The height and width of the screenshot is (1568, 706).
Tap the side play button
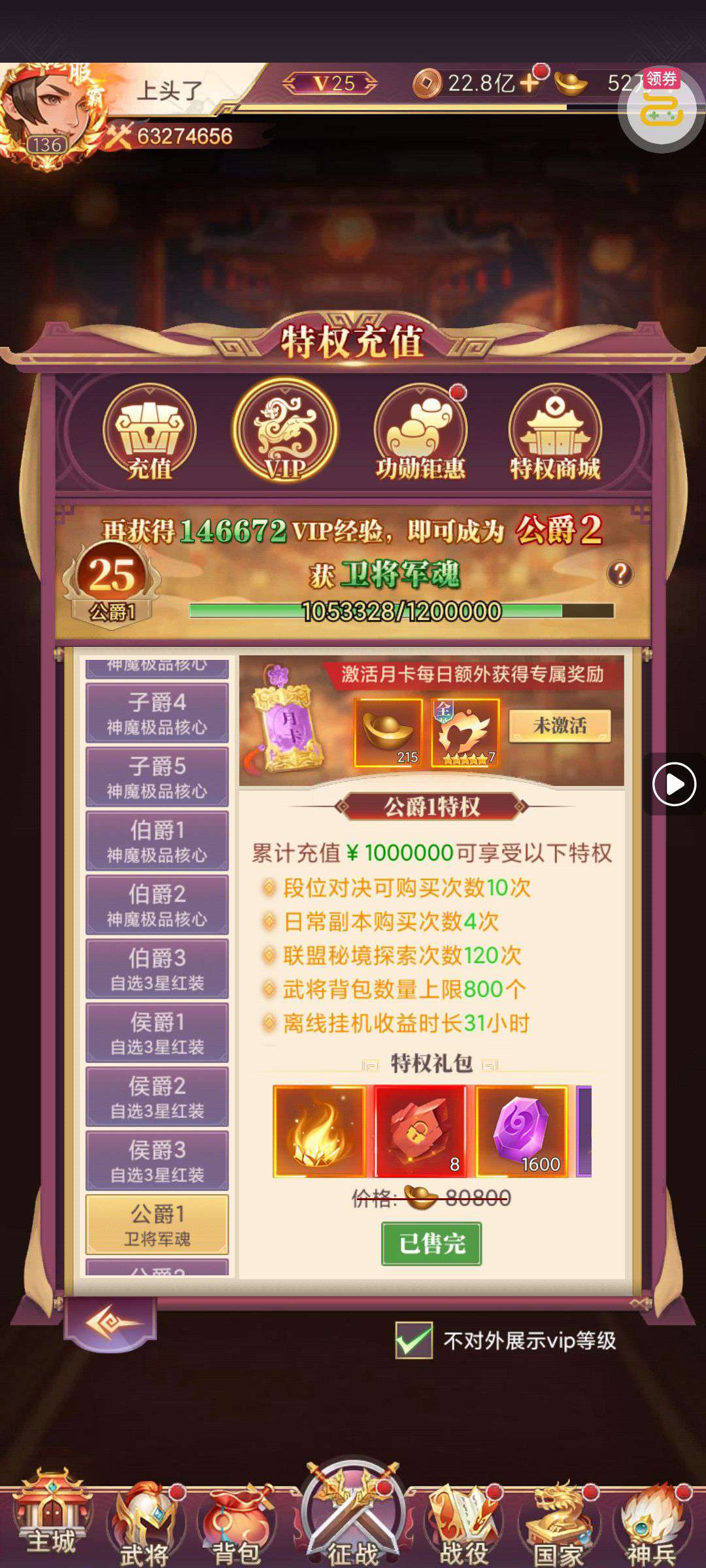pyautogui.click(x=674, y=783)
